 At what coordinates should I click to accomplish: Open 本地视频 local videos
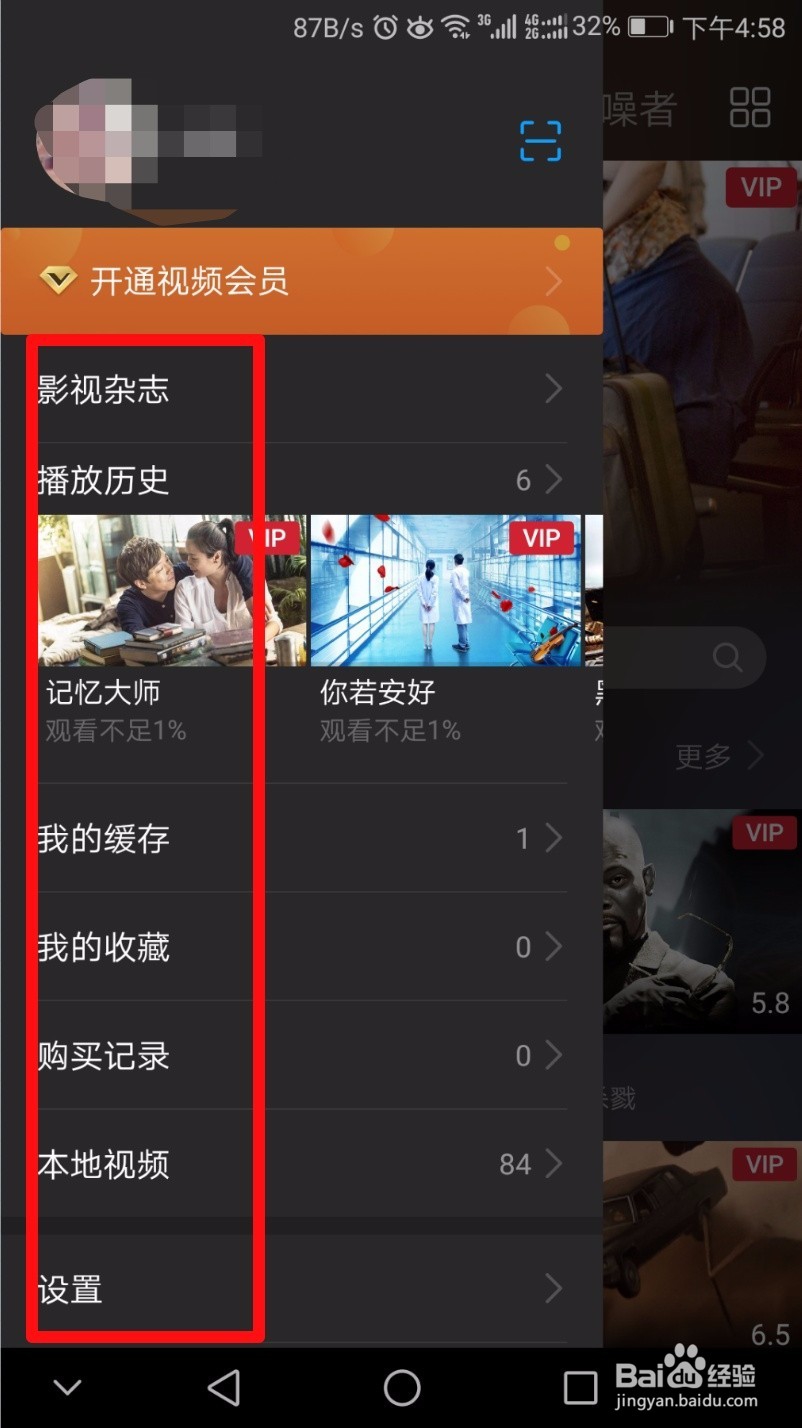tap(301, 1164)
